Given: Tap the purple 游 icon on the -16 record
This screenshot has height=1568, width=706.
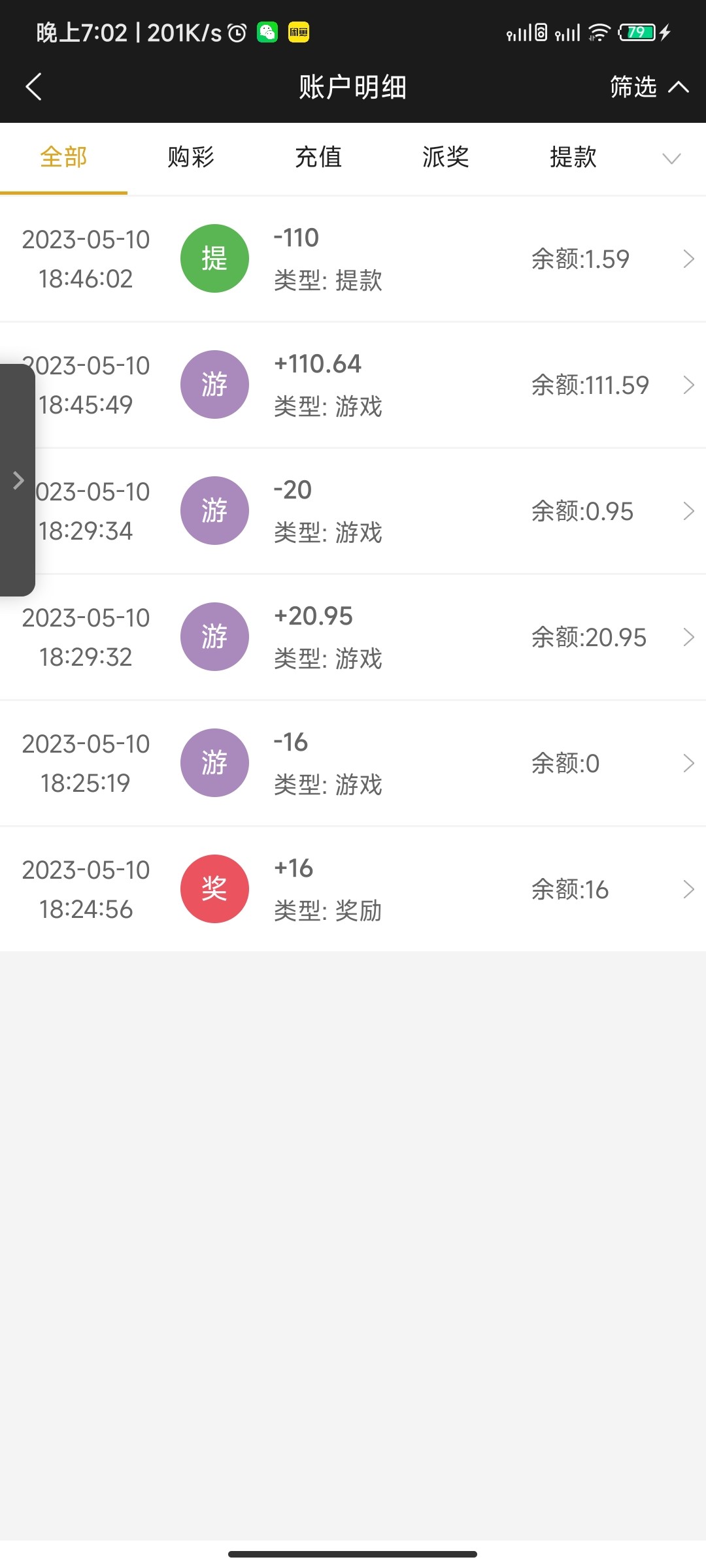Looking at the screenshot, I should tap(214, 762).
